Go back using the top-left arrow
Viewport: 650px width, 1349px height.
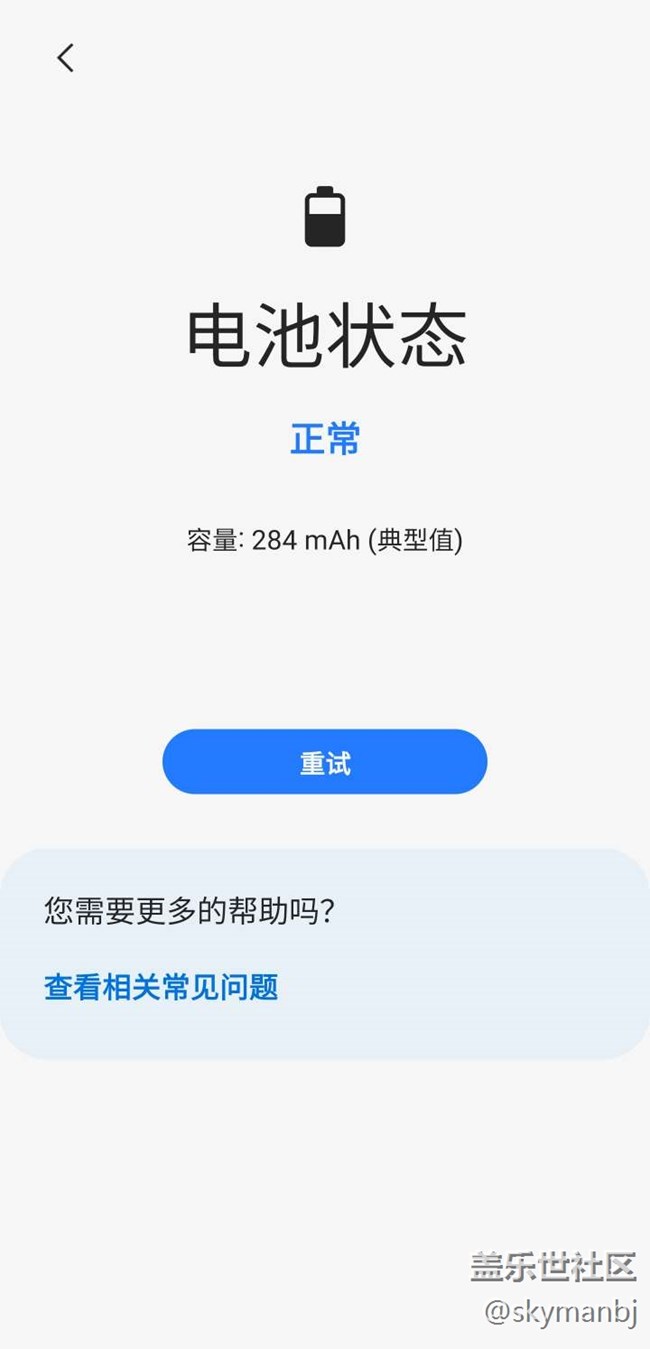click(65, 58)
